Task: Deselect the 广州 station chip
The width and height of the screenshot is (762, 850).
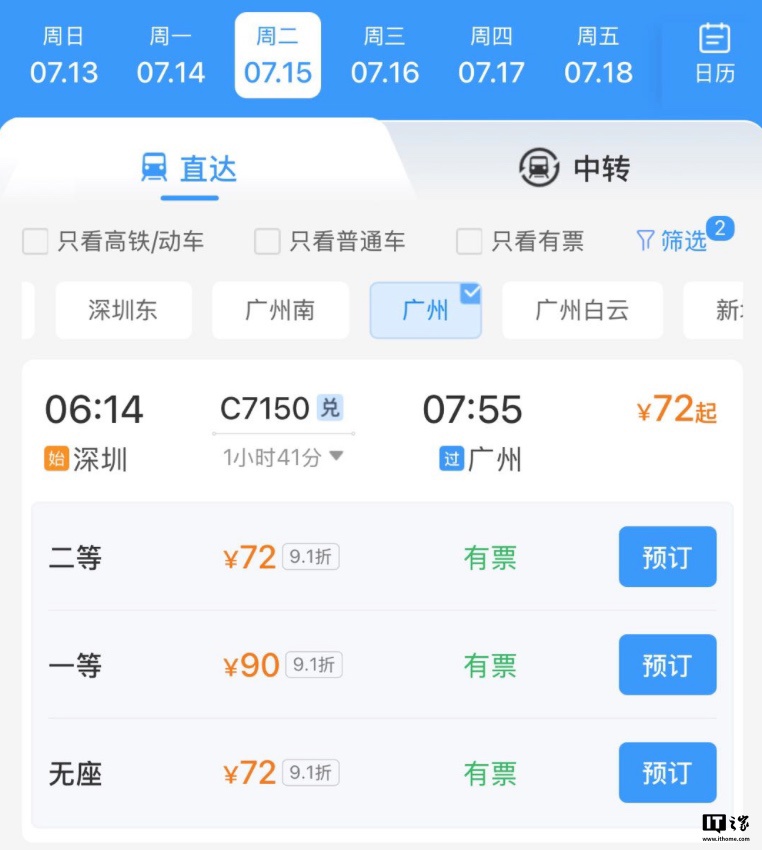Action: (x=425, y=310)
